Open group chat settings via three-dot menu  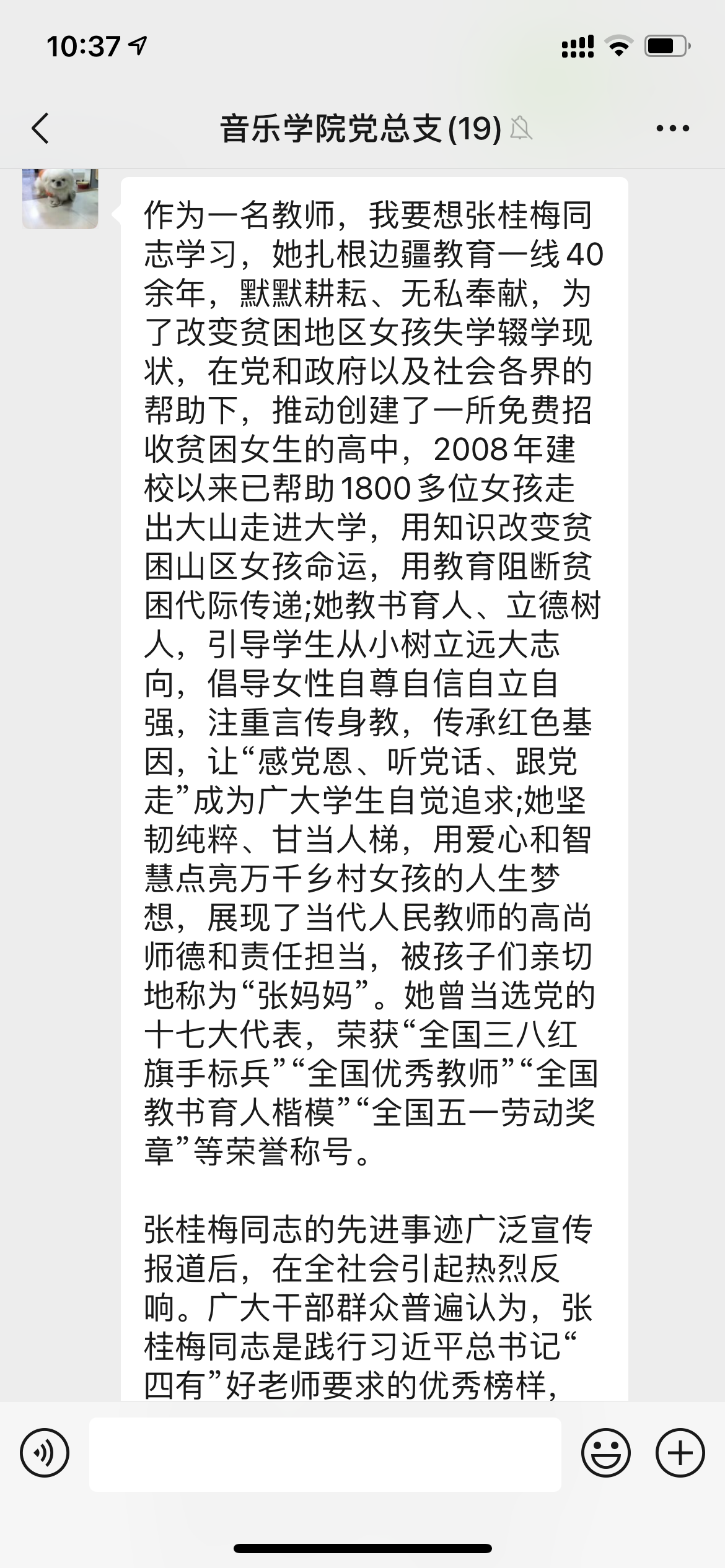672,129
